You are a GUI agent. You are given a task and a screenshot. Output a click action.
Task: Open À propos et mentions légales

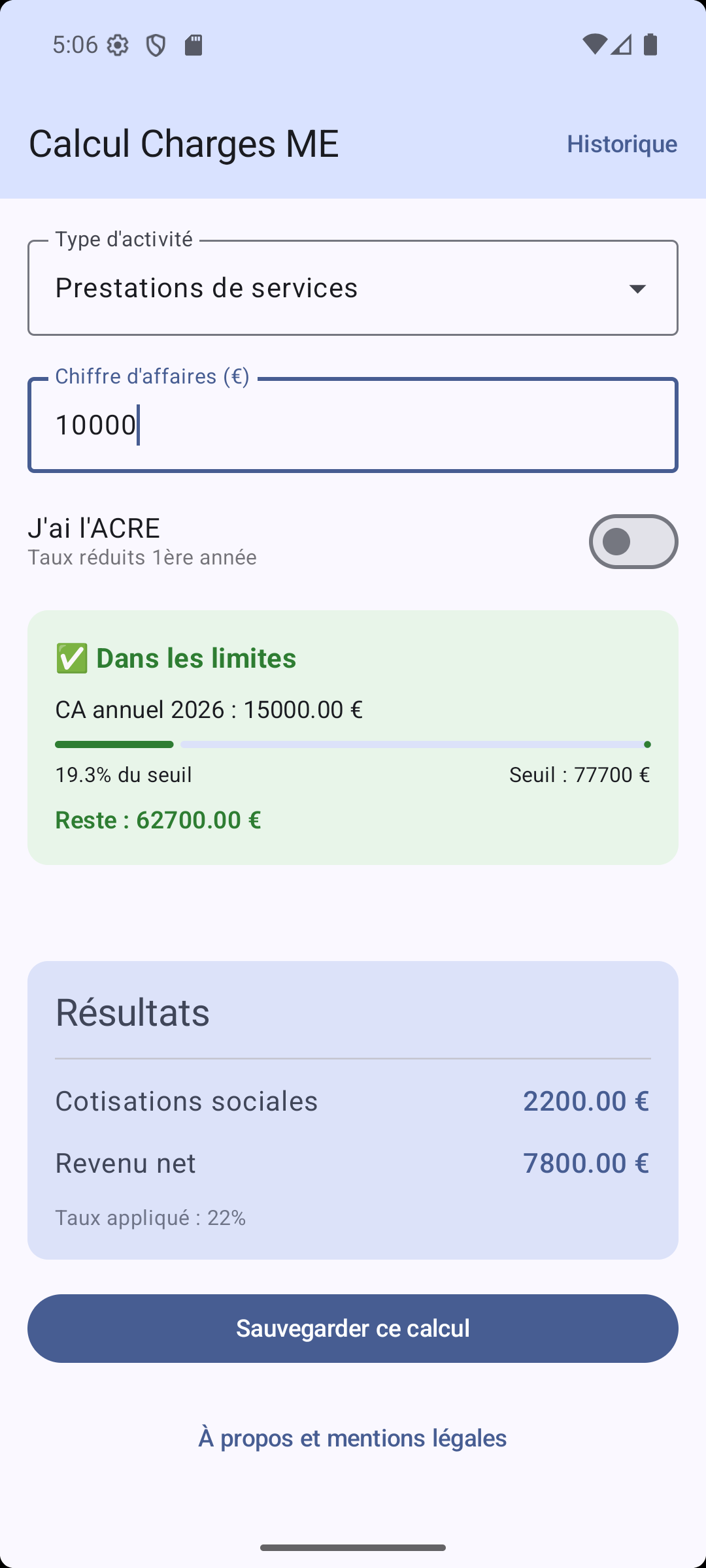pyautogui.click(x=353, y=1437)
